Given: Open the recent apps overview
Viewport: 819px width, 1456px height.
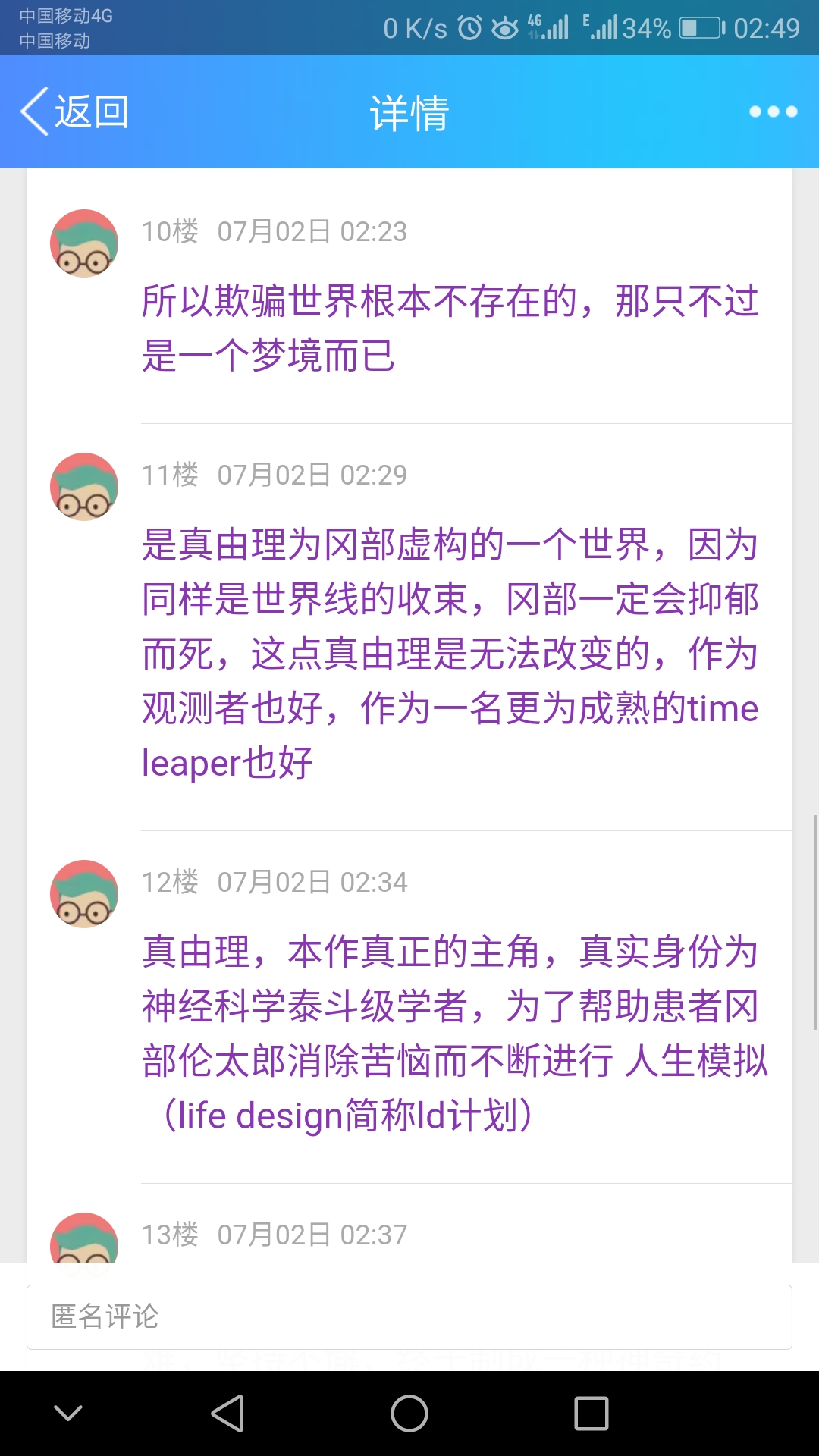Looking at the screenshot, I should point(591,1414).
